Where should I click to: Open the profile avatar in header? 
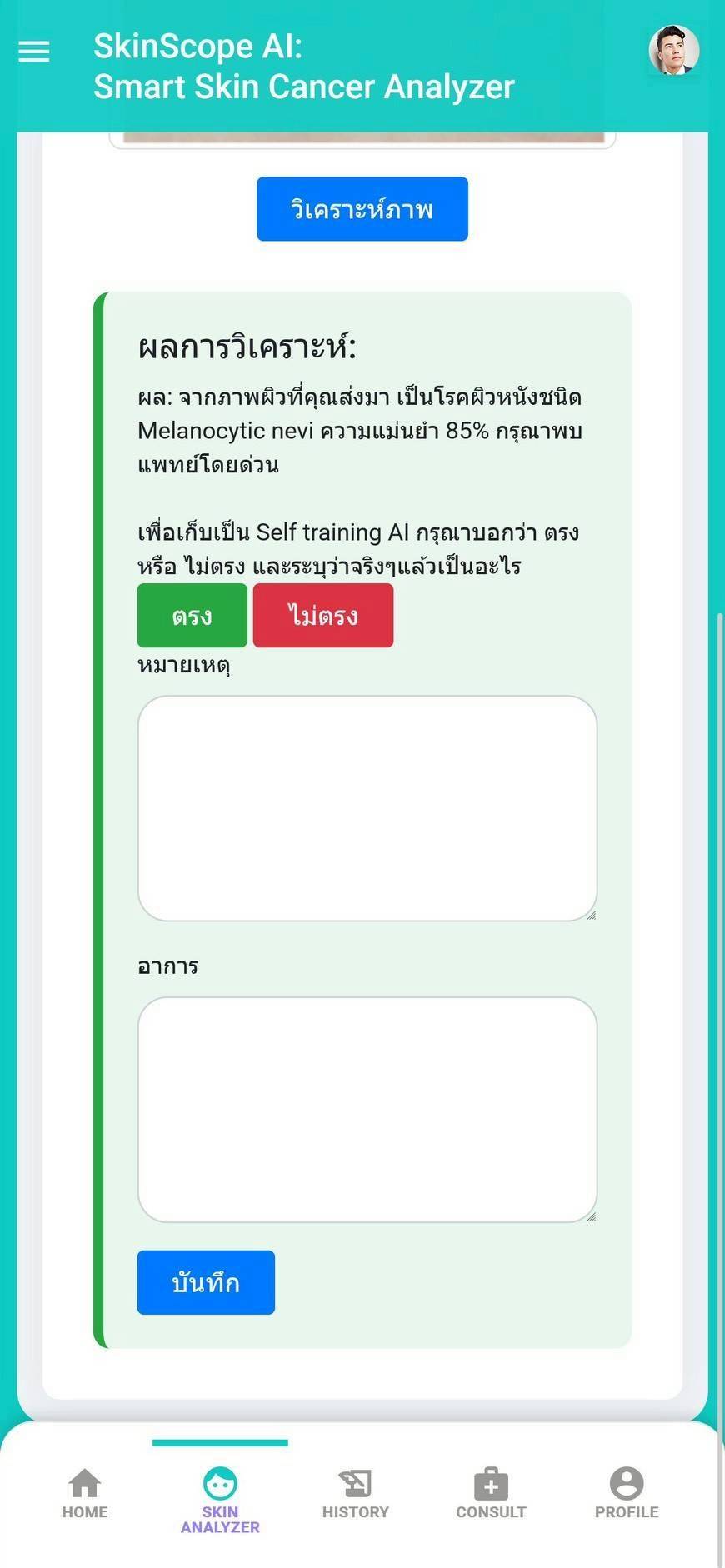tap(673, 51)
